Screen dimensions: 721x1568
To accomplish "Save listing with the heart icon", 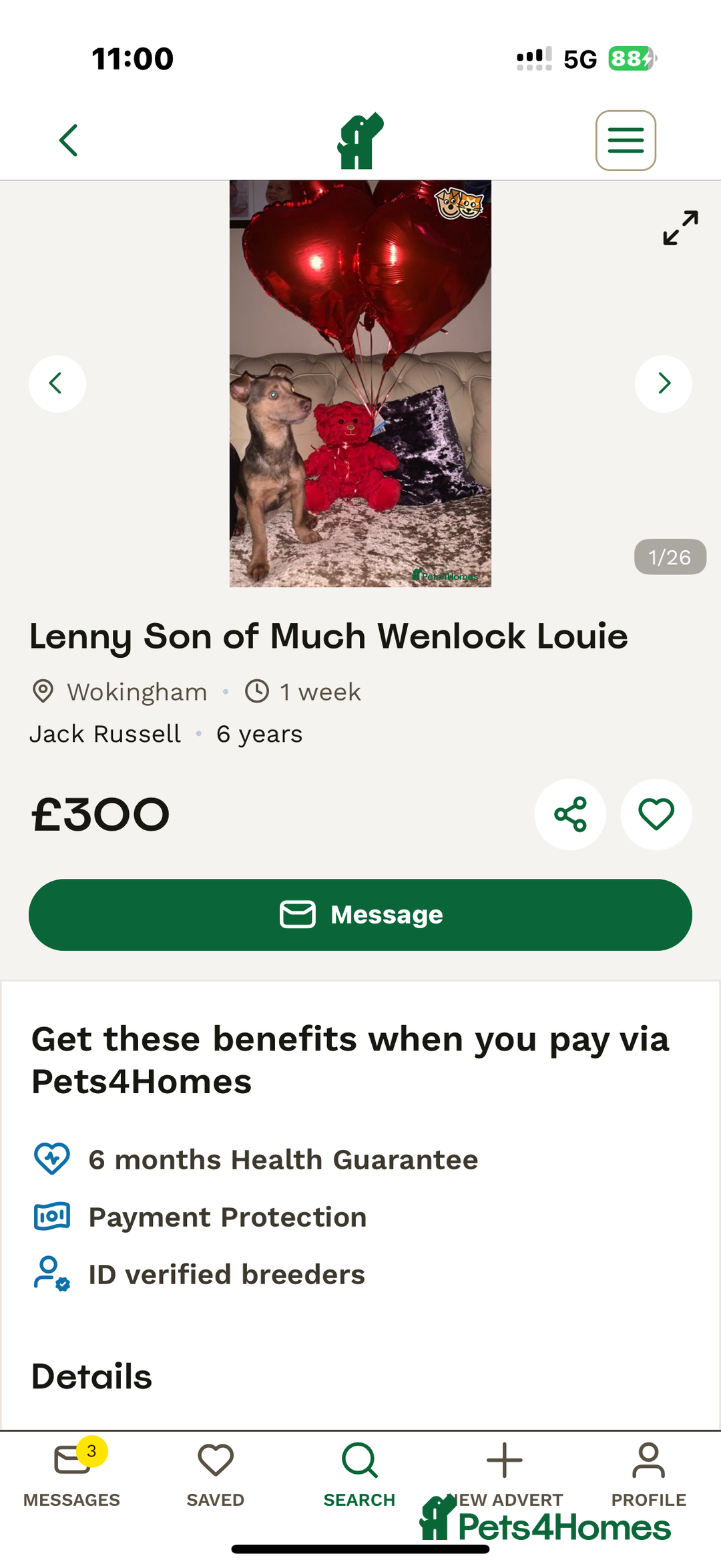I will tap(656, 814).
